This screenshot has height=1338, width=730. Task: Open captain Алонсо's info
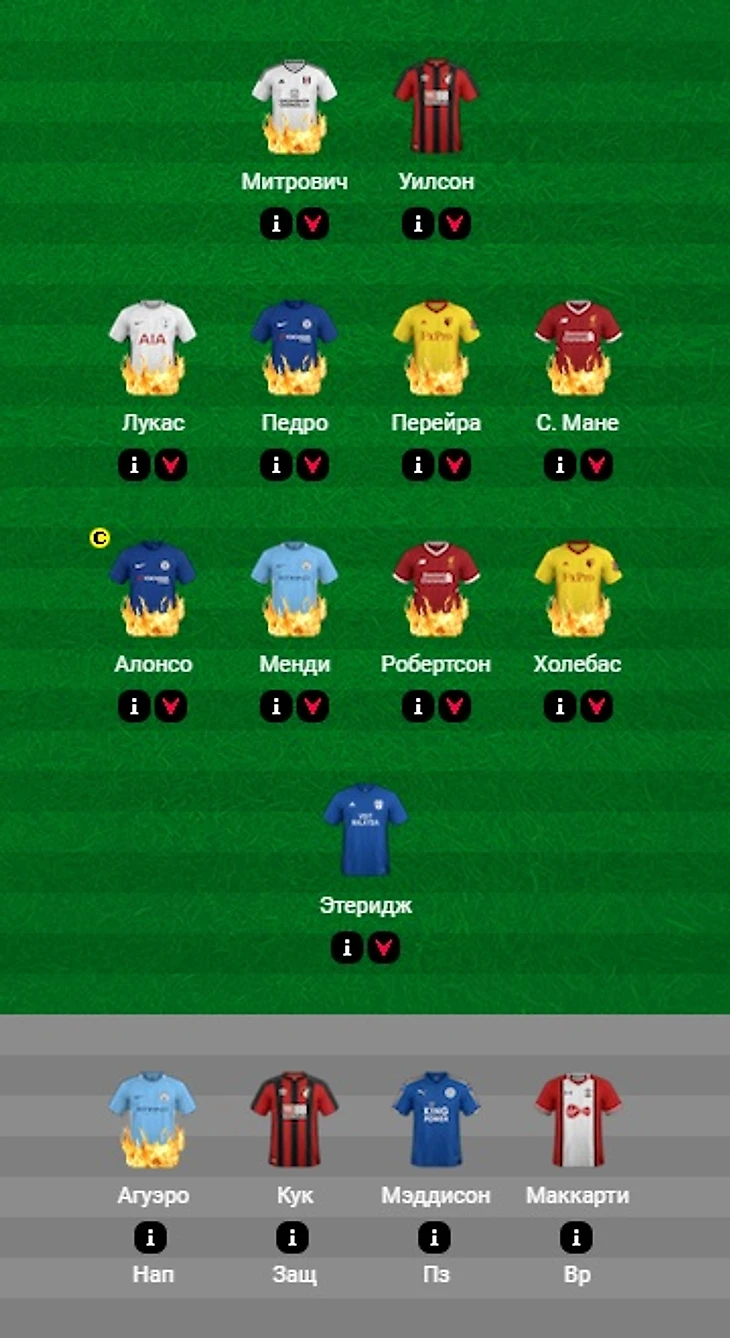(134, 706)
